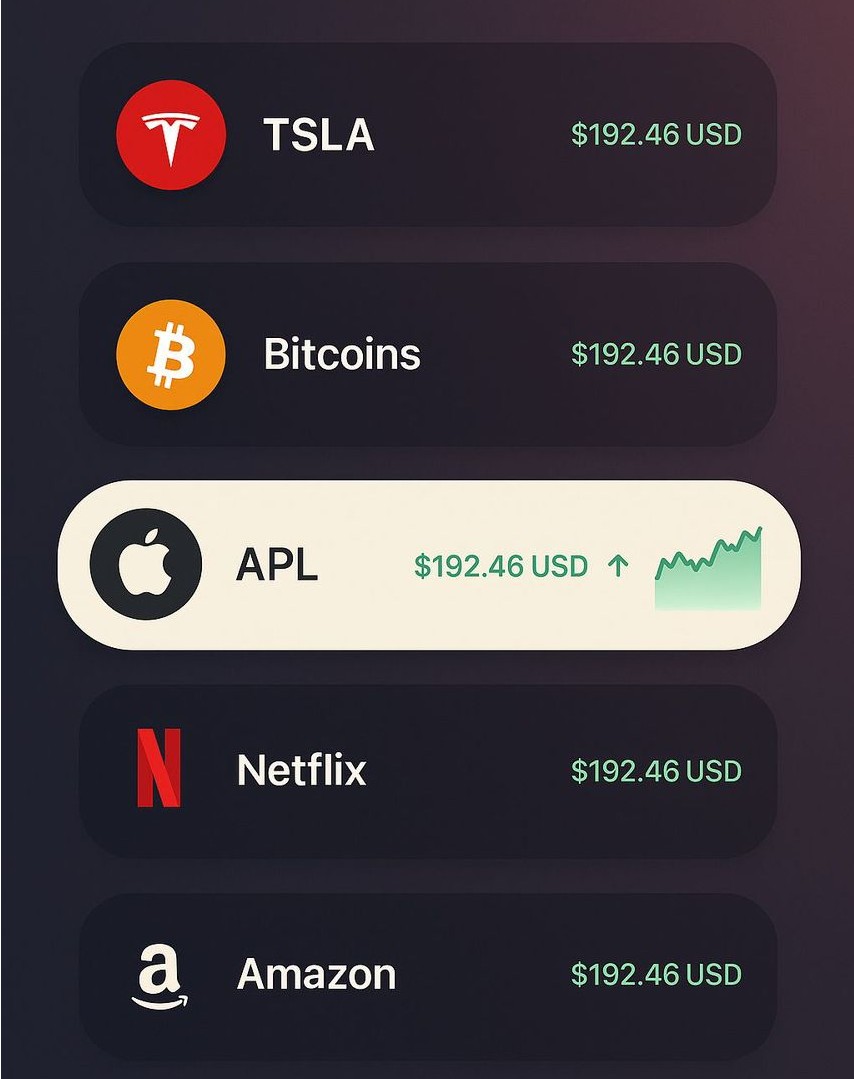Open the Netflix stock row

[x=428, y=770]
